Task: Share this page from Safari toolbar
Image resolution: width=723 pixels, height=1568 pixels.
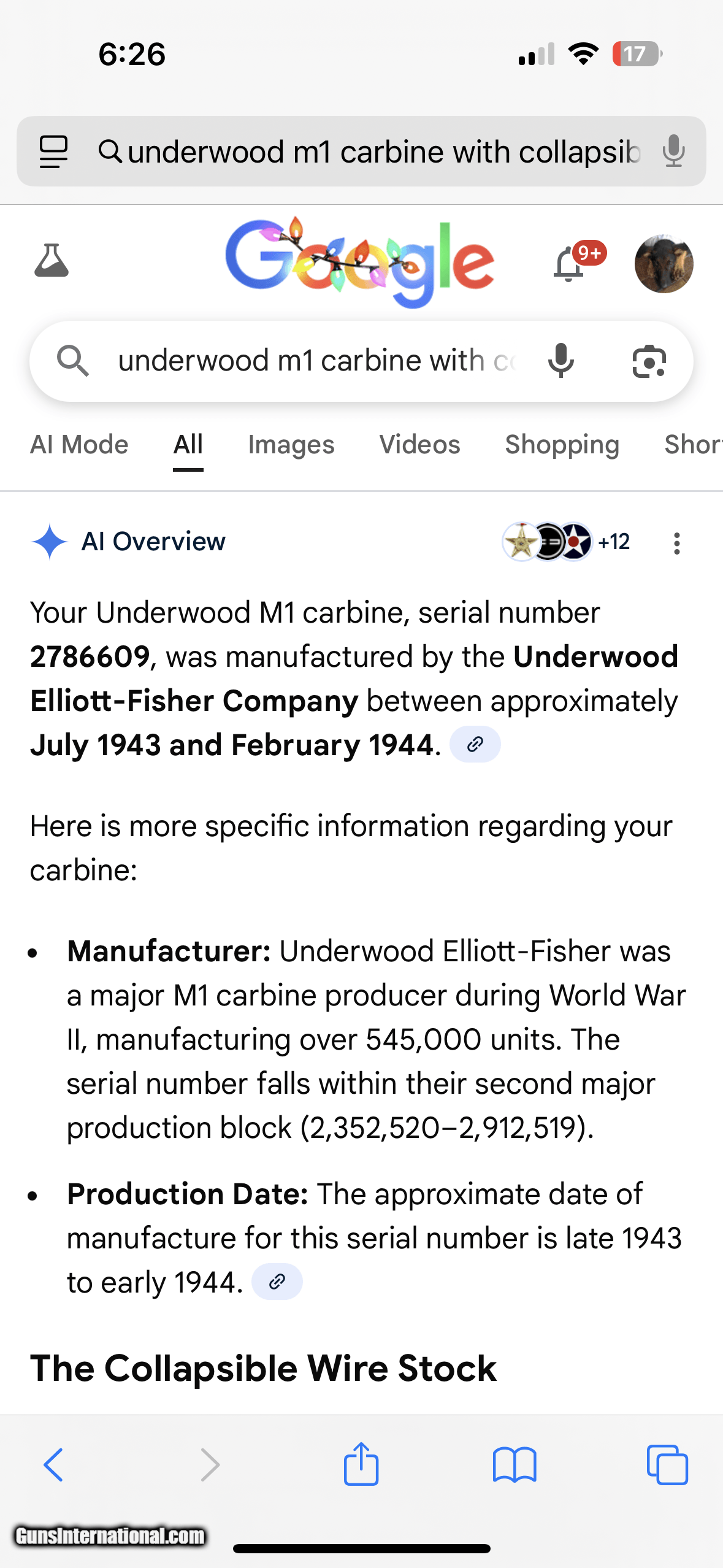Action: [361, 1464]
